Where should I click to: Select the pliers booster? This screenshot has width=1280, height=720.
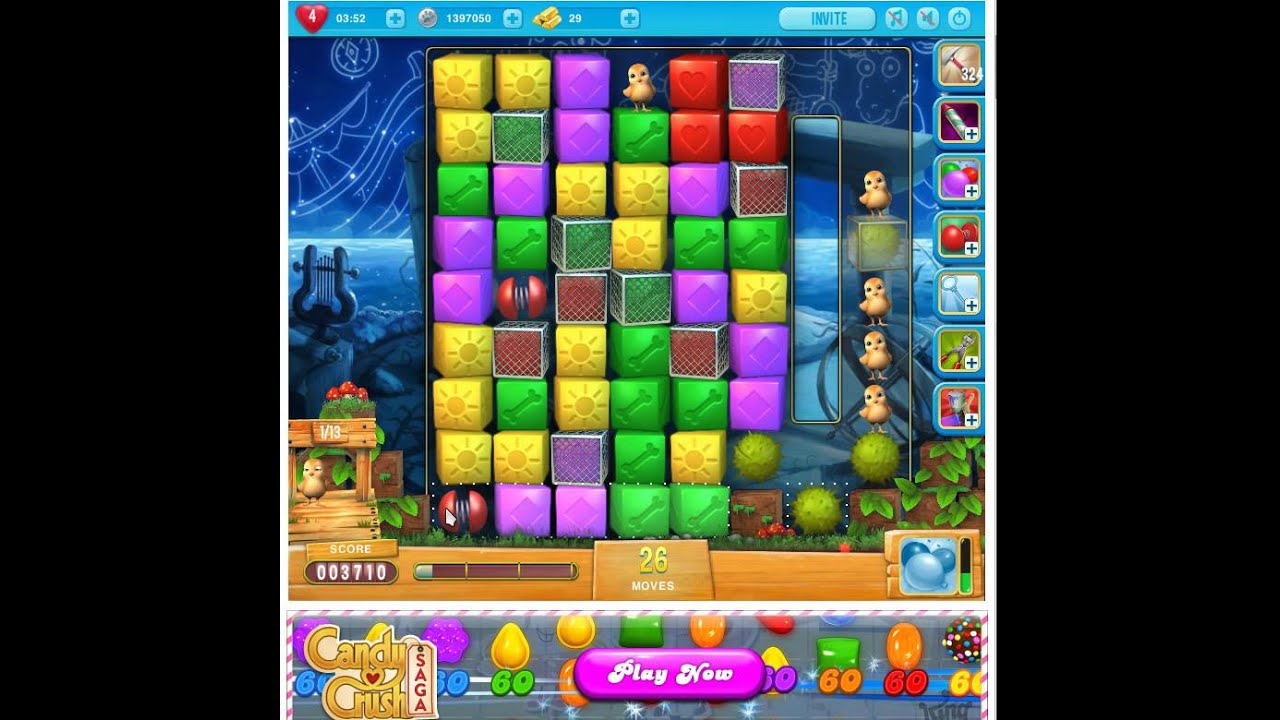(x=959, y=352)
